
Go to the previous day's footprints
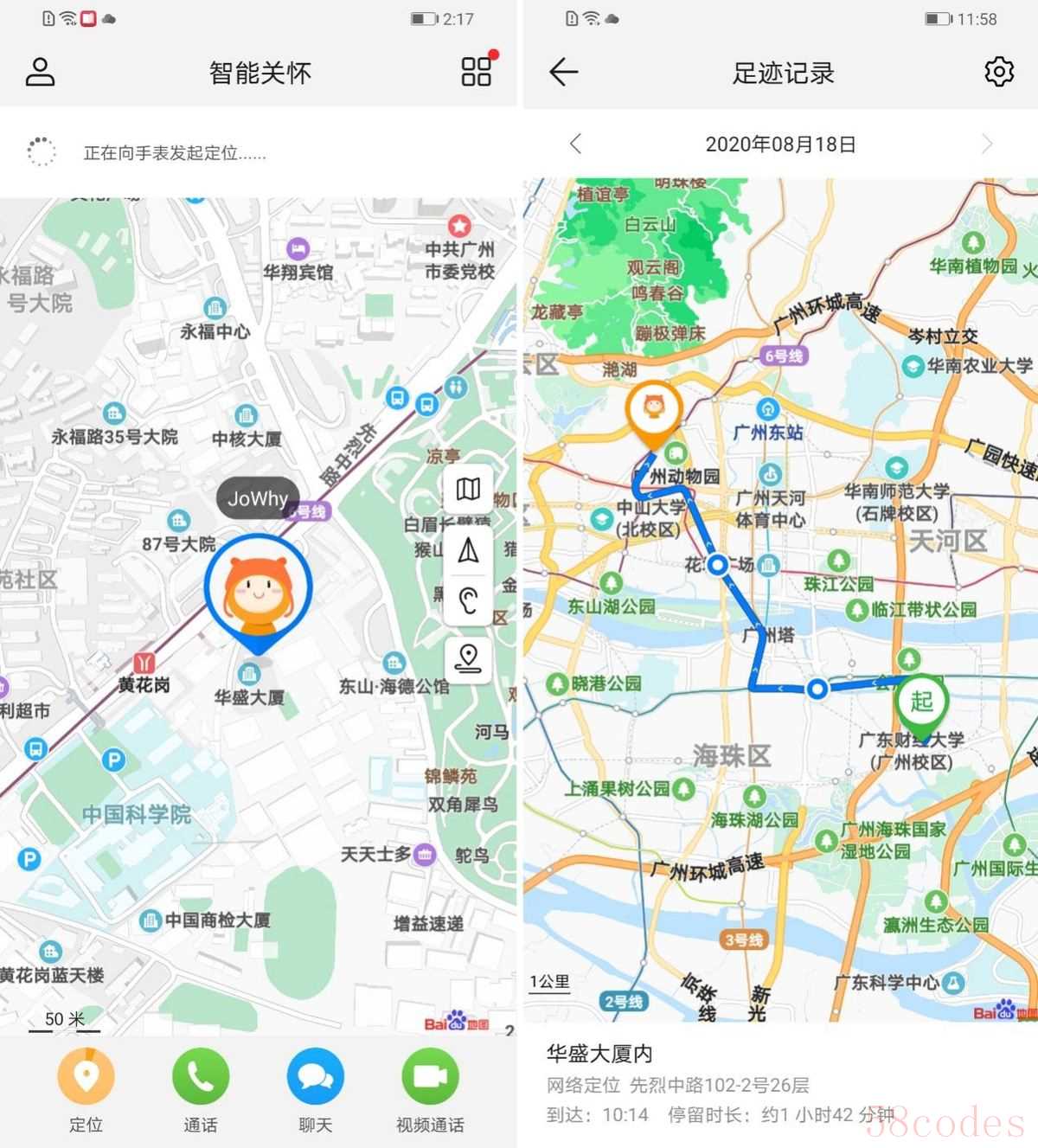(x=576, y=144)
